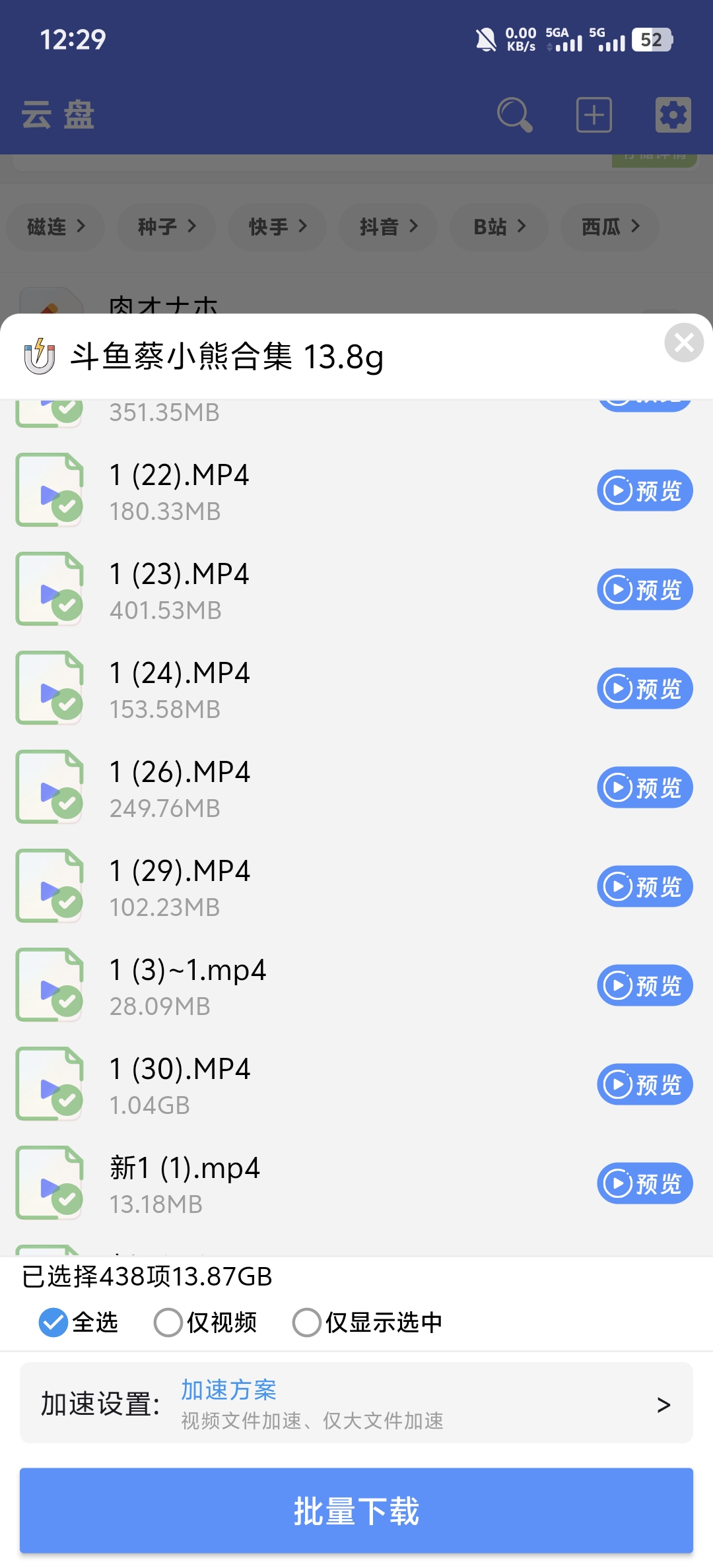Start 批量下载 batch download
This screenshot has width=713, height=1568.
(x=356, y=1511)
